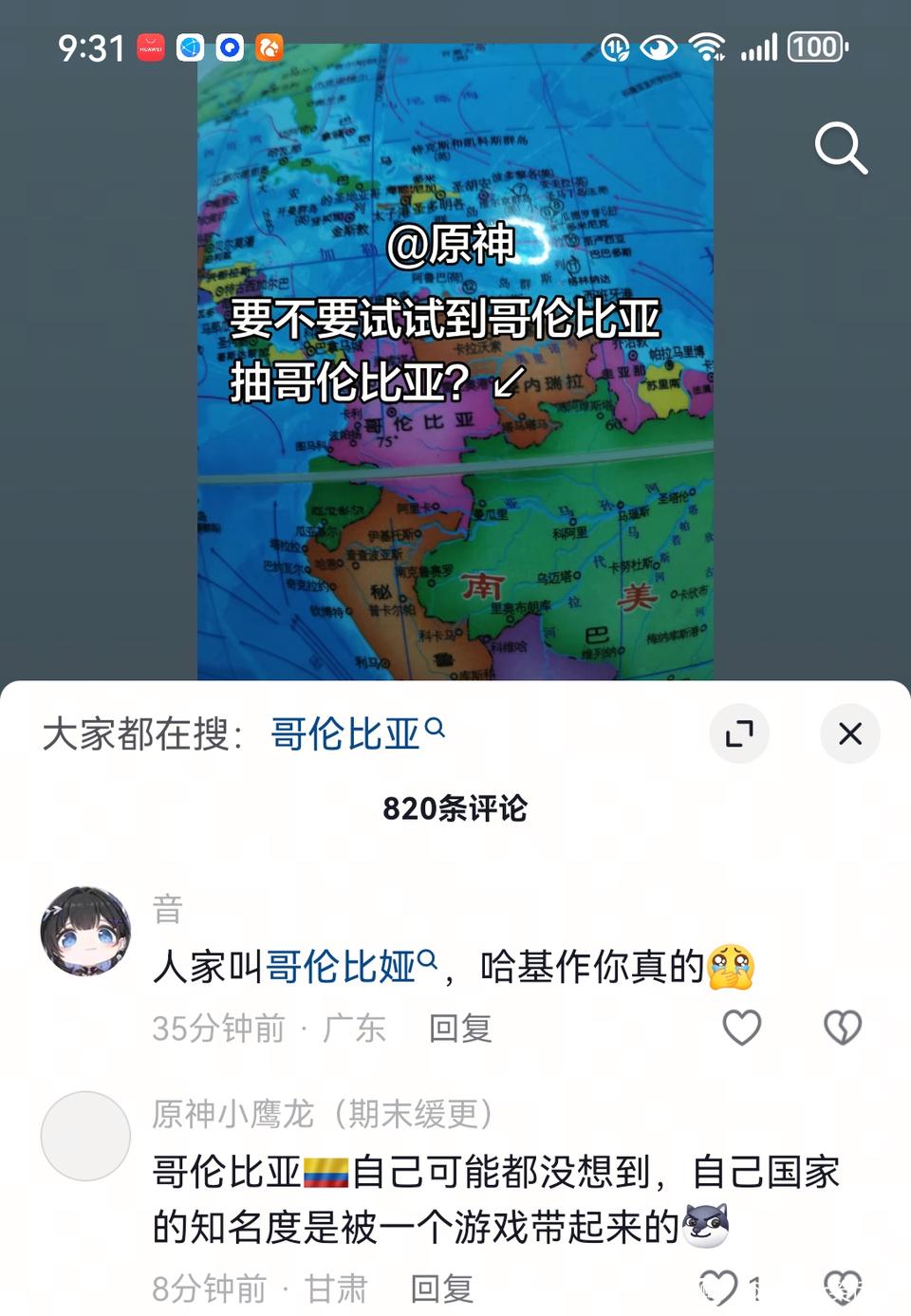
Task: Dislike 原神小鹰龙's comment
Action: tap(842, 1288)
